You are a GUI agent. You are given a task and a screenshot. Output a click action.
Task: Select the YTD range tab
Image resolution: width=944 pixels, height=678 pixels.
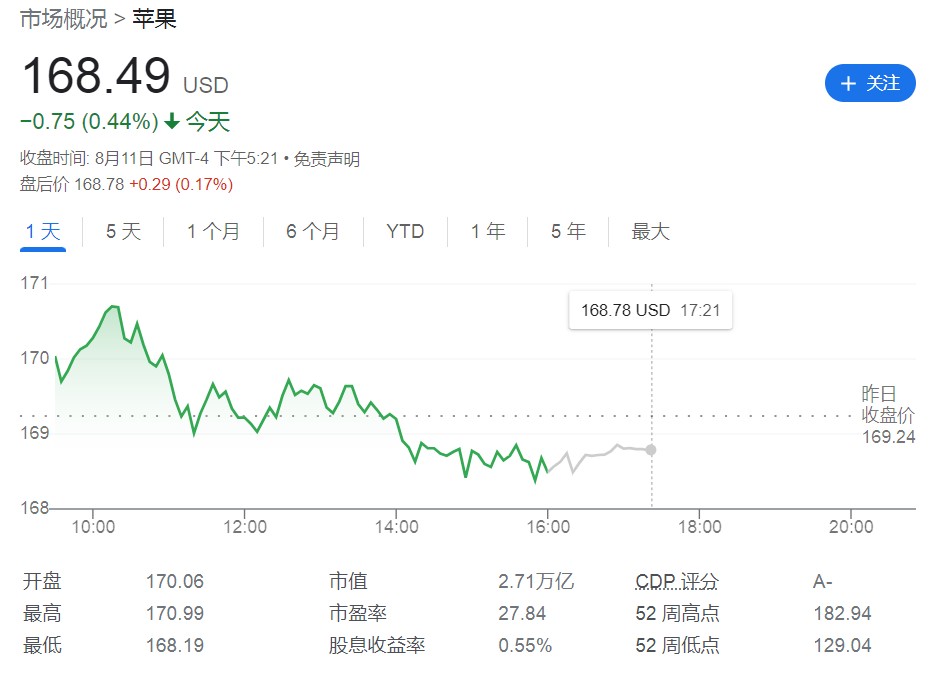point(405,232)
